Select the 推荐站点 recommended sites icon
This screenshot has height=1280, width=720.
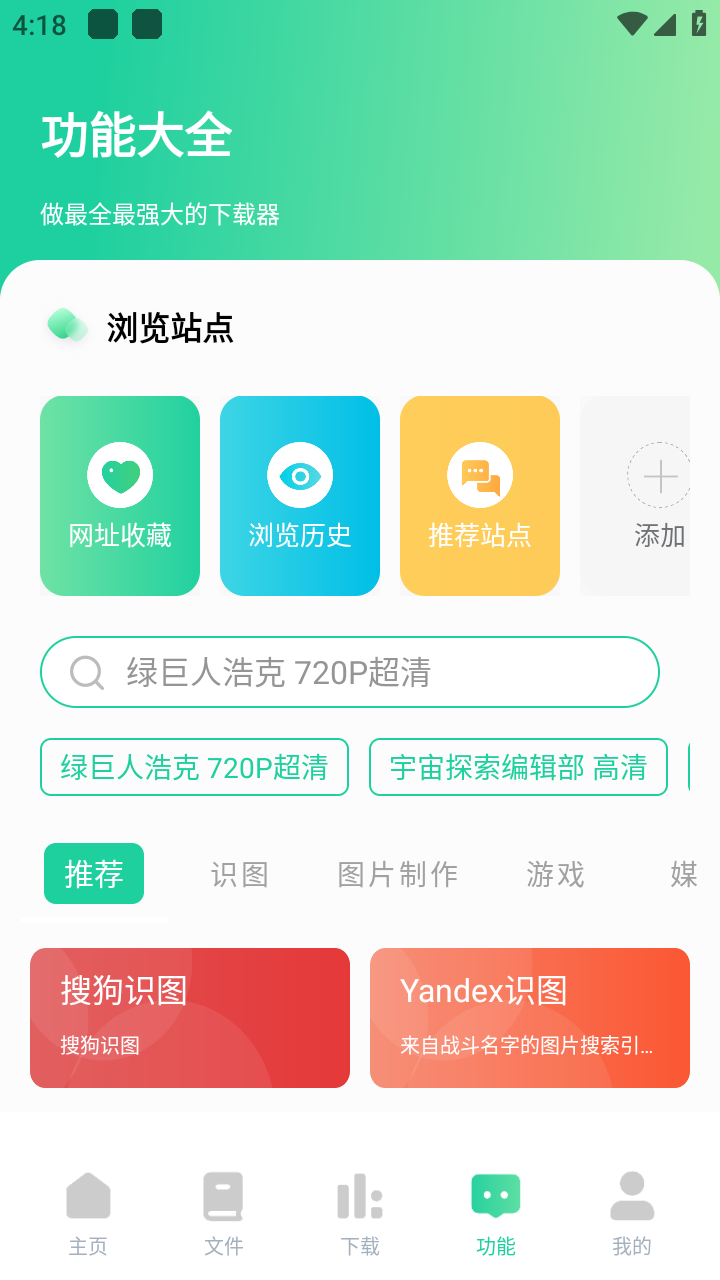[479, 473]
